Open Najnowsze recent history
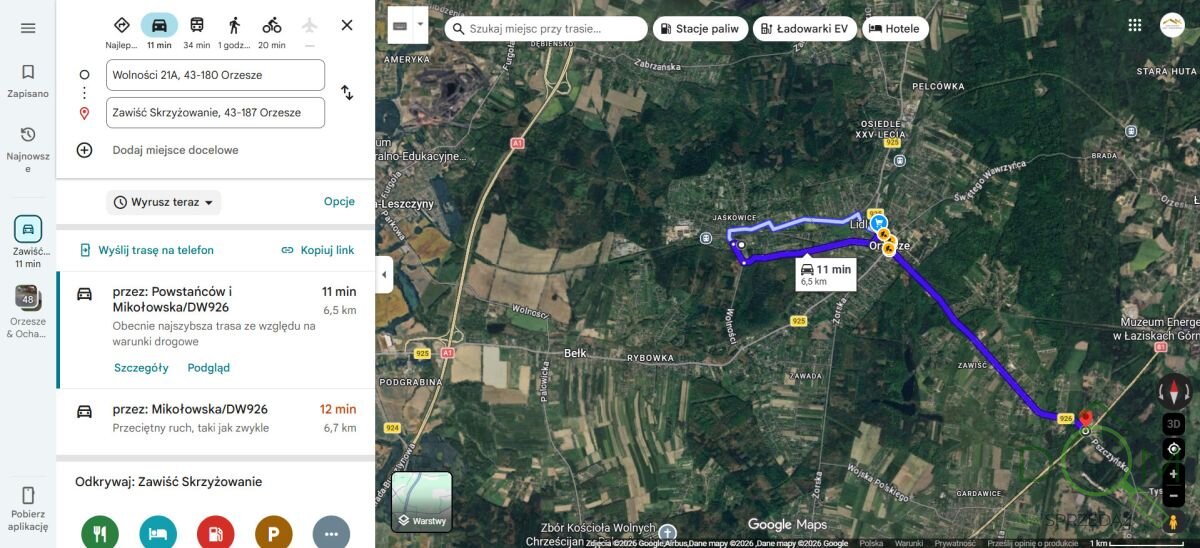1200x548 pixels. coord(28,146)
